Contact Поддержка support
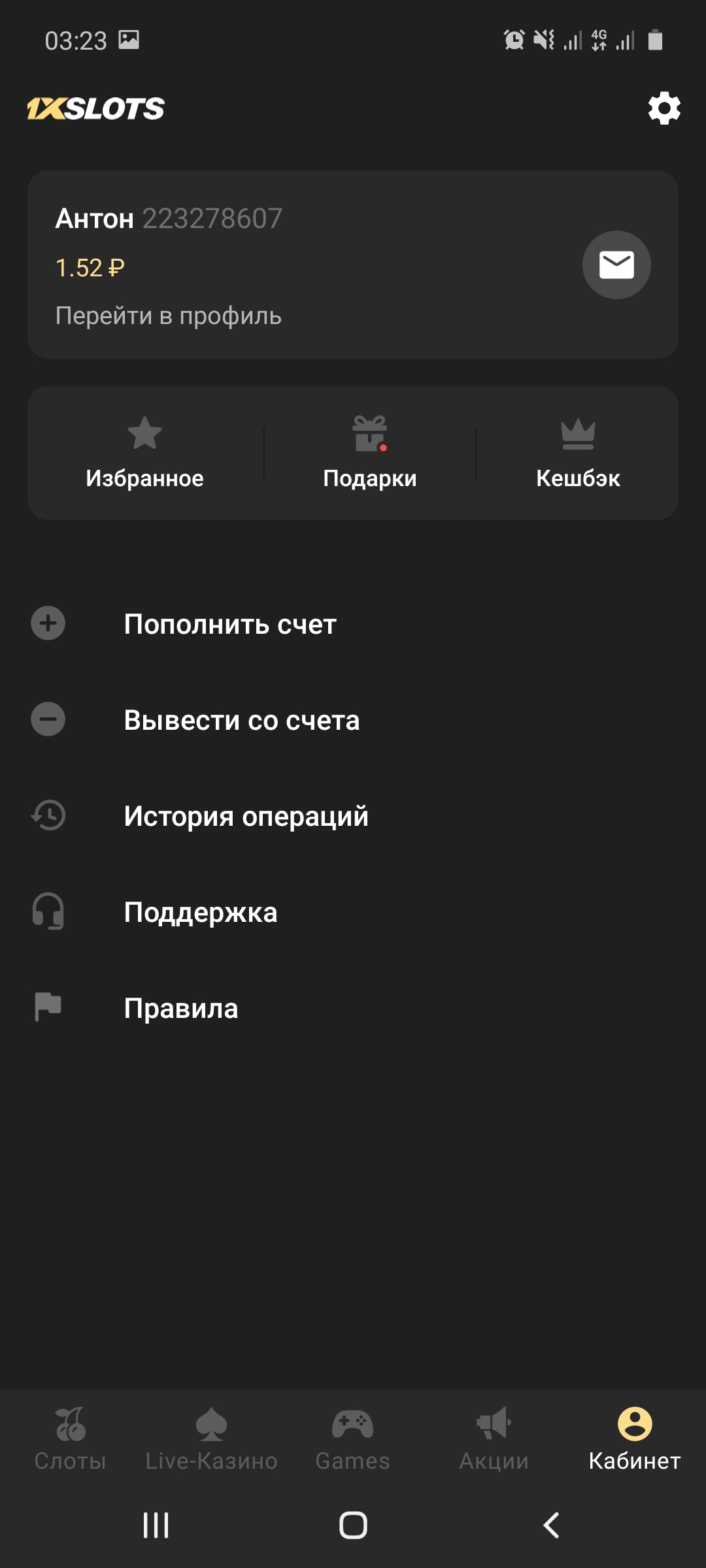Screen dimensions: 706x1568 200,912
